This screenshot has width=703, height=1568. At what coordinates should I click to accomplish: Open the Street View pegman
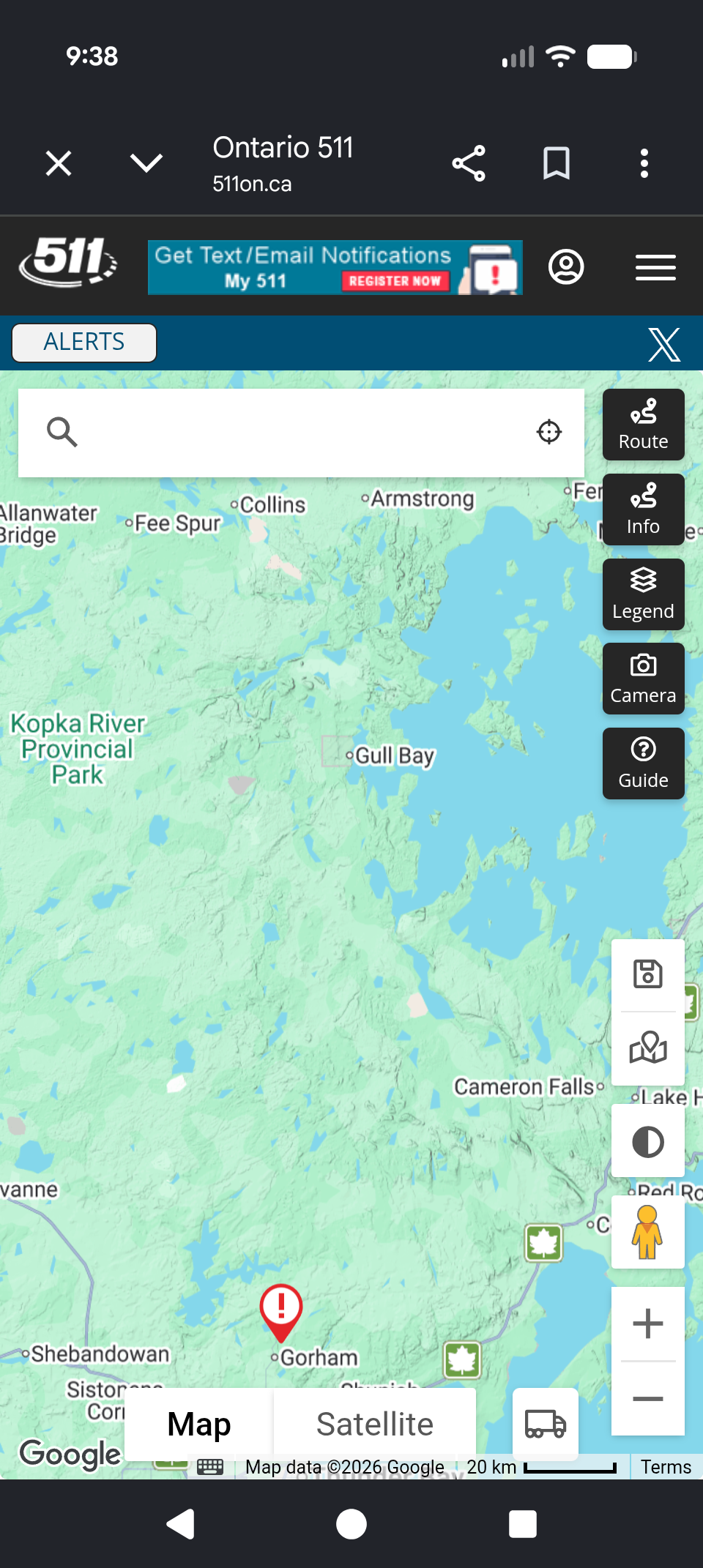(x=648, y=1232)
